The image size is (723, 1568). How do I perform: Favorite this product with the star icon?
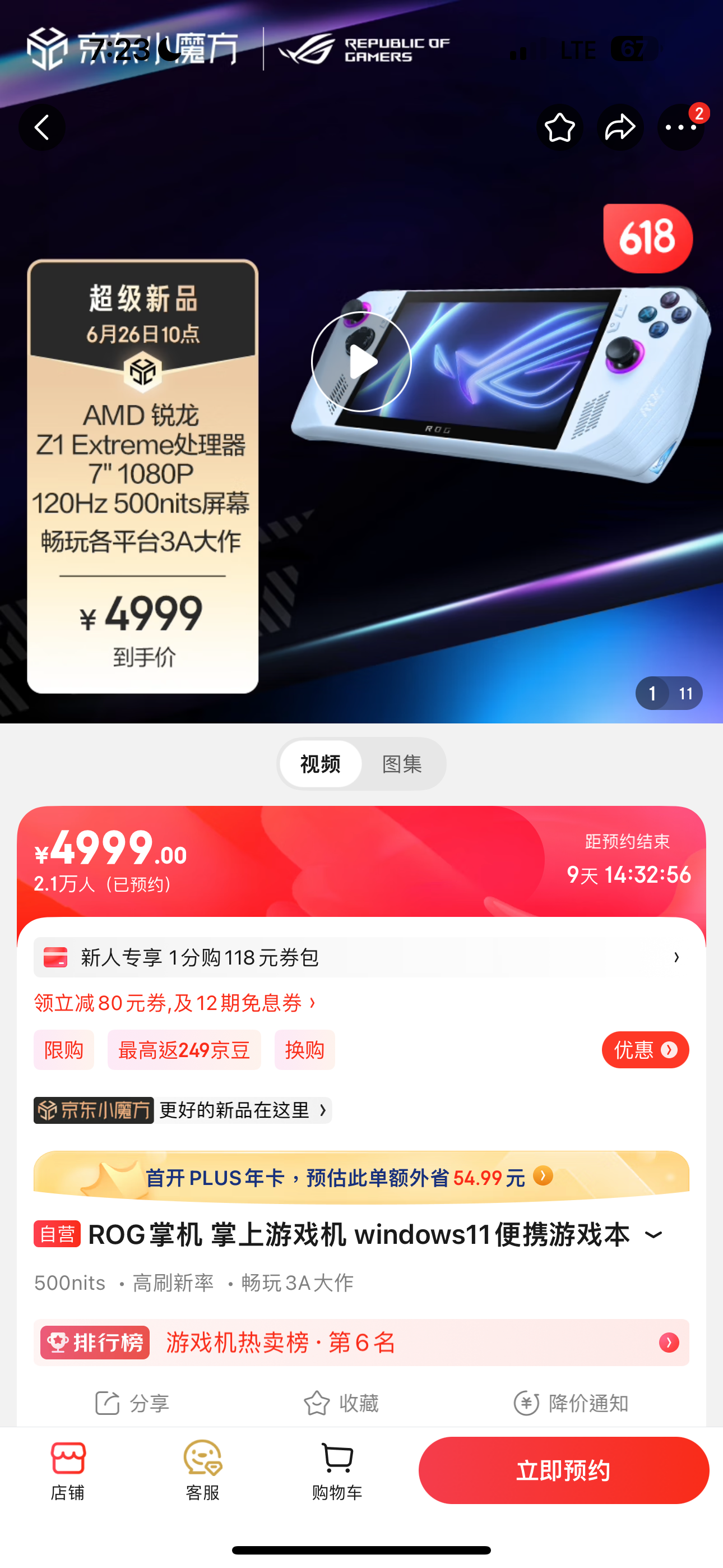tap(559, 127)
